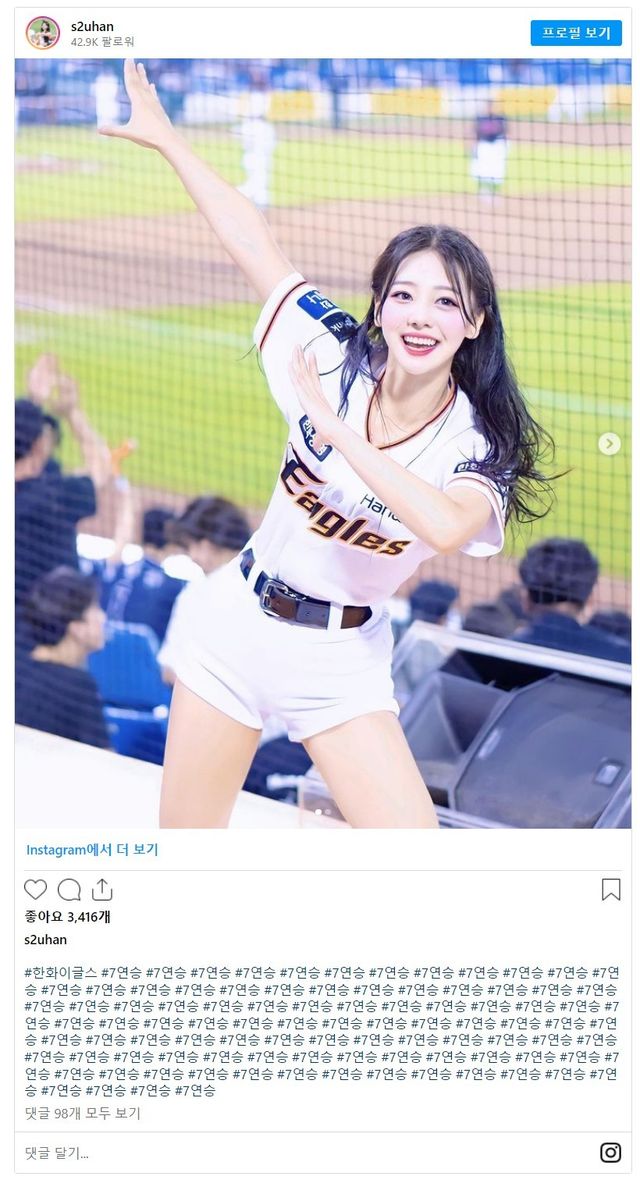Viewport: 640px width, 1179px height.
Task: Go to next photo in carousel
Action: [x=609, y=444]
